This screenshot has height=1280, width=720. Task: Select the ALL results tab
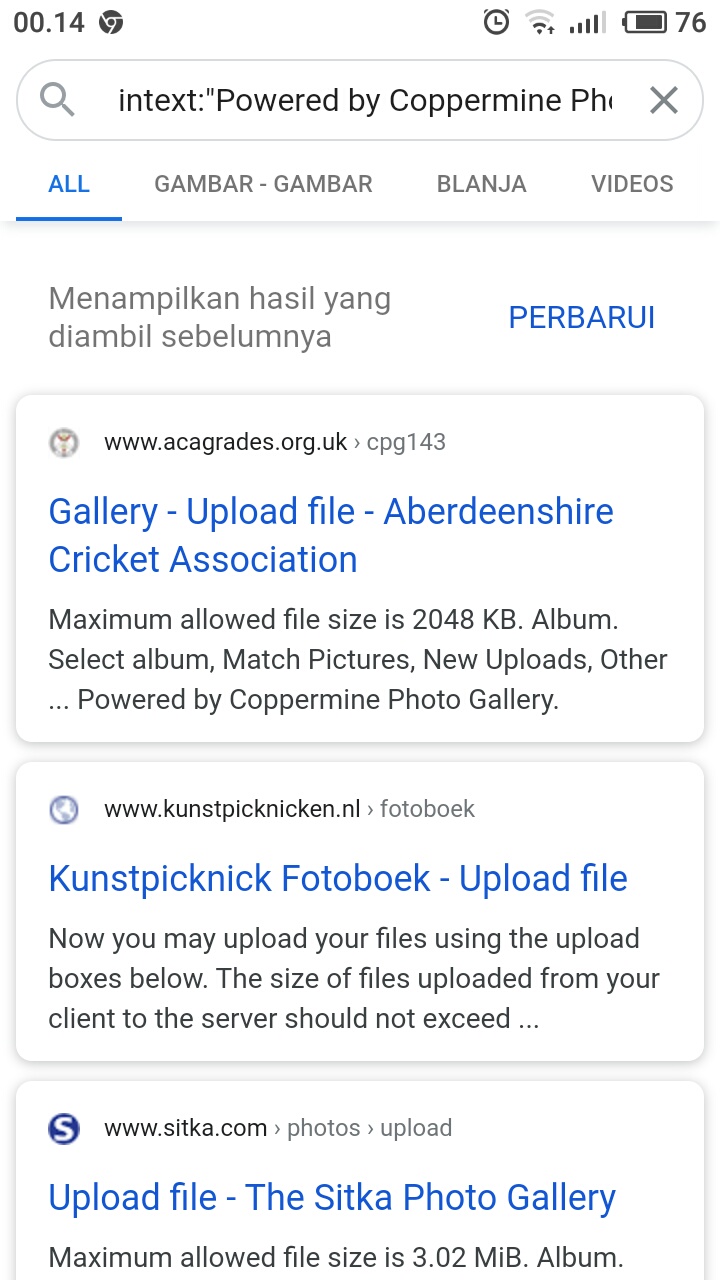pos(69,184)
